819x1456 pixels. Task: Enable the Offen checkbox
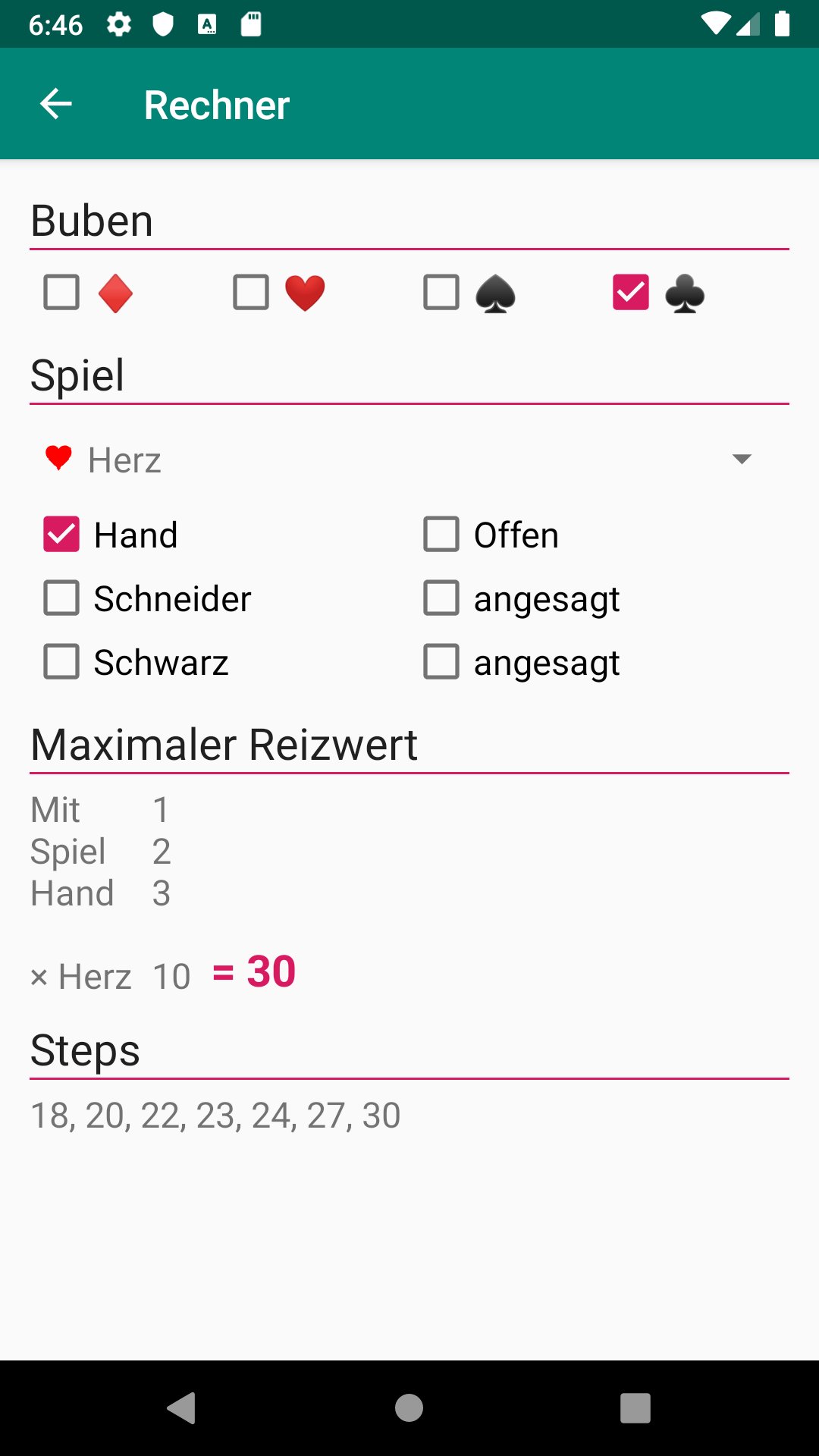[441, 535]
